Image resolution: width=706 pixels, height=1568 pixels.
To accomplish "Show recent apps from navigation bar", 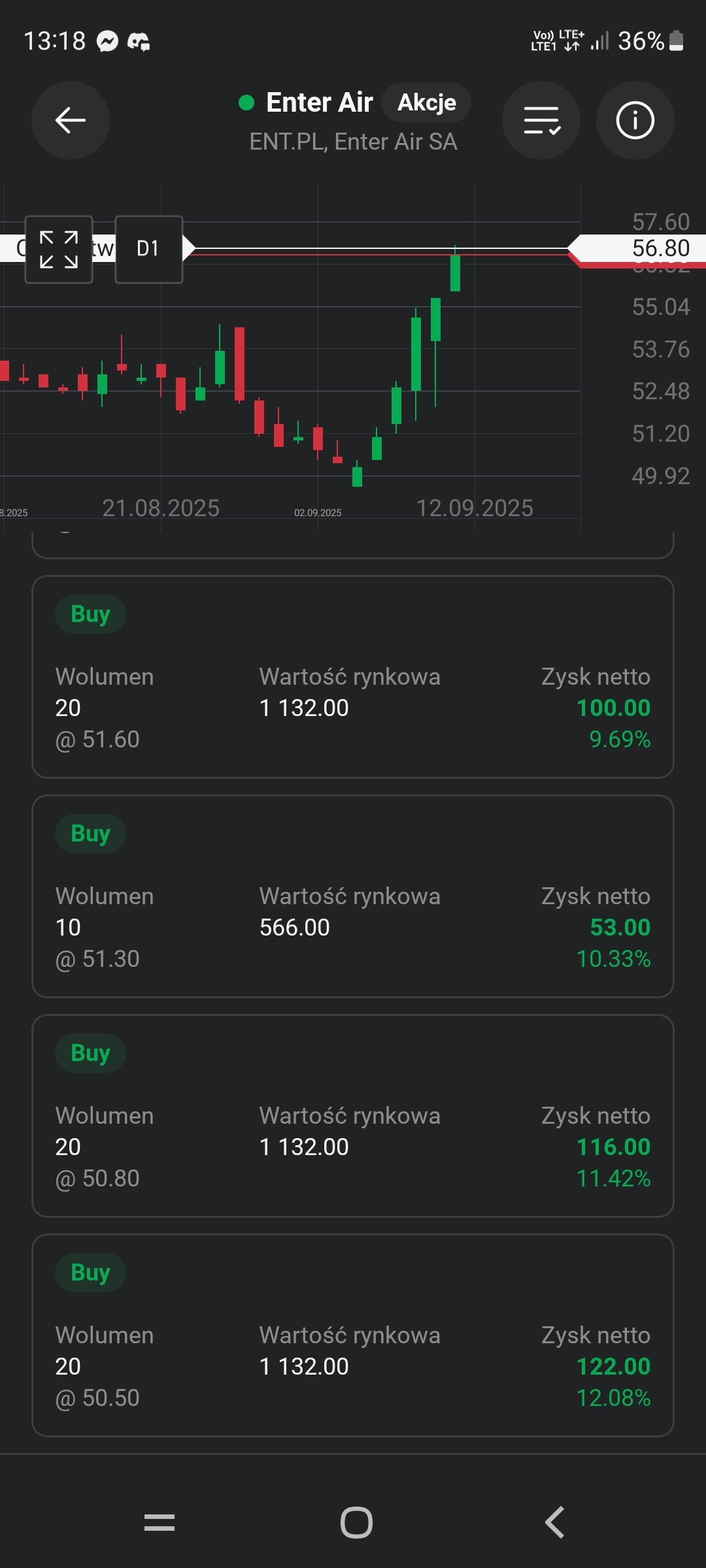I will [x=160, y=1523].
